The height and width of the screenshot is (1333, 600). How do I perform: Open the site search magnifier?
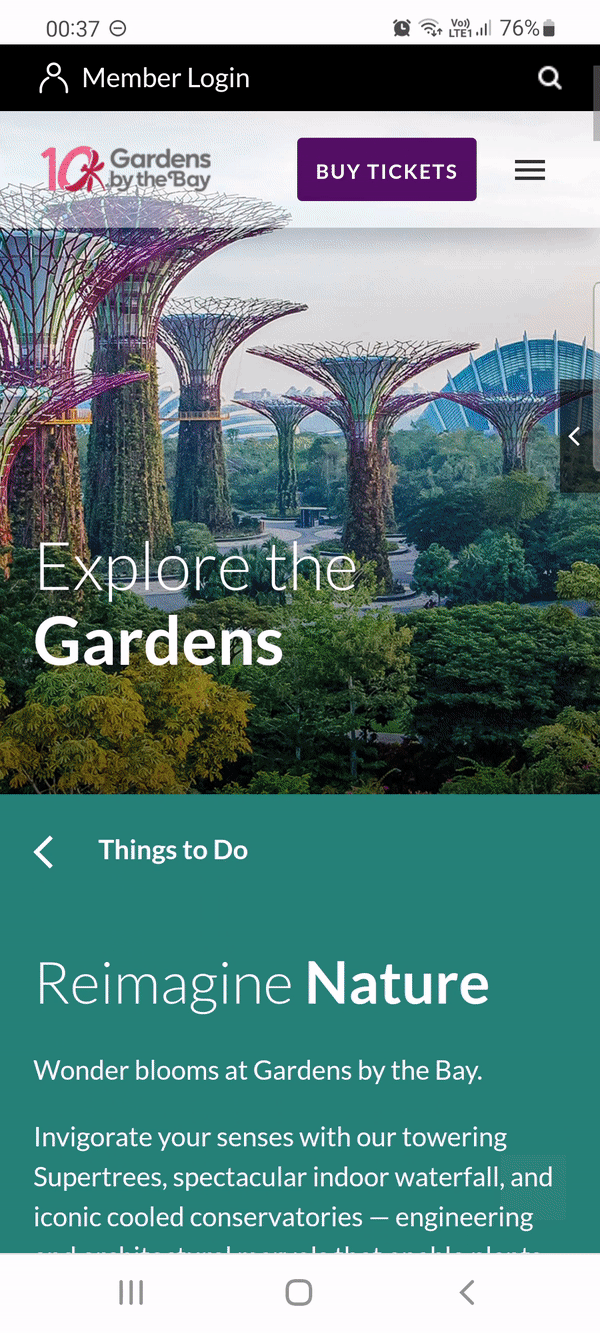550,78
